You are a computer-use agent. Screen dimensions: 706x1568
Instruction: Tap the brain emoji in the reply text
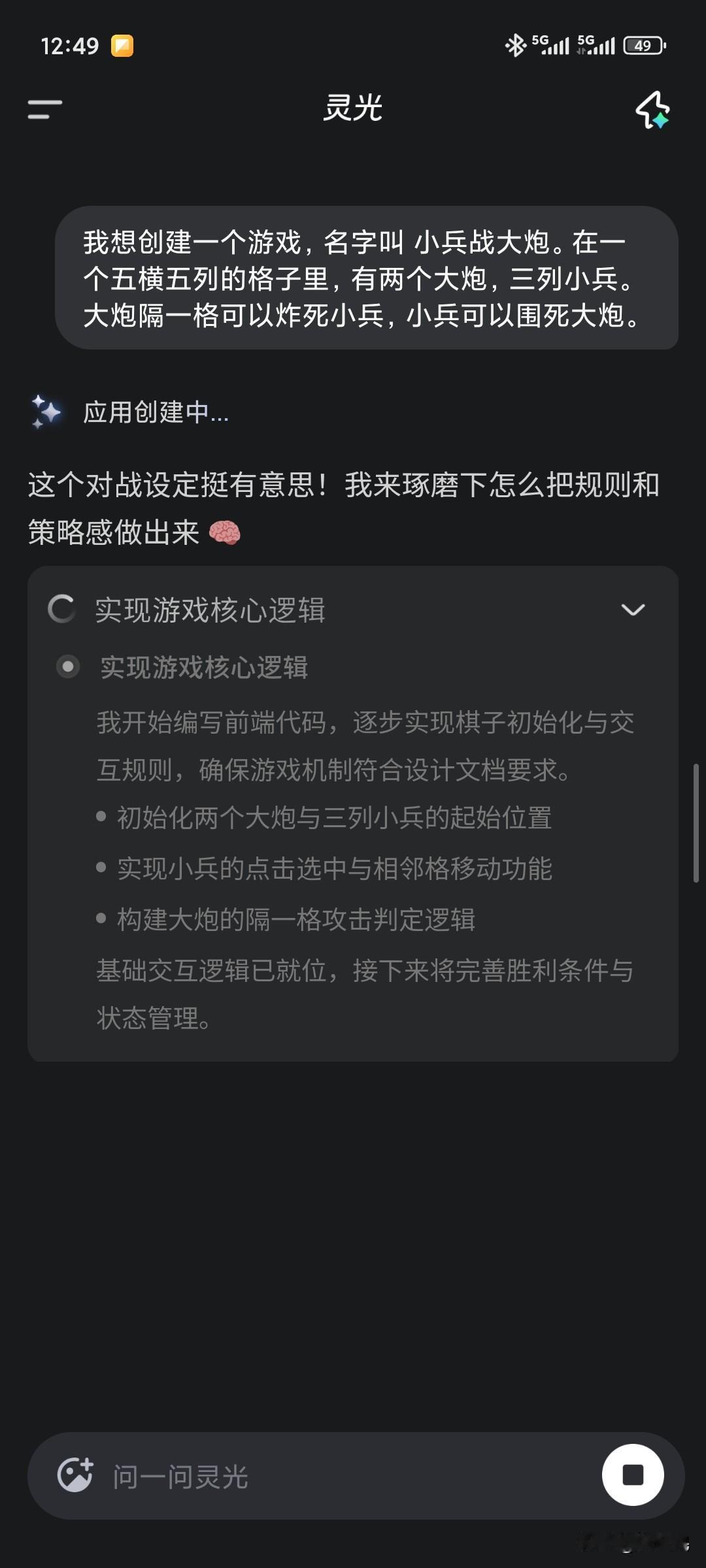[x=226, y=533]
